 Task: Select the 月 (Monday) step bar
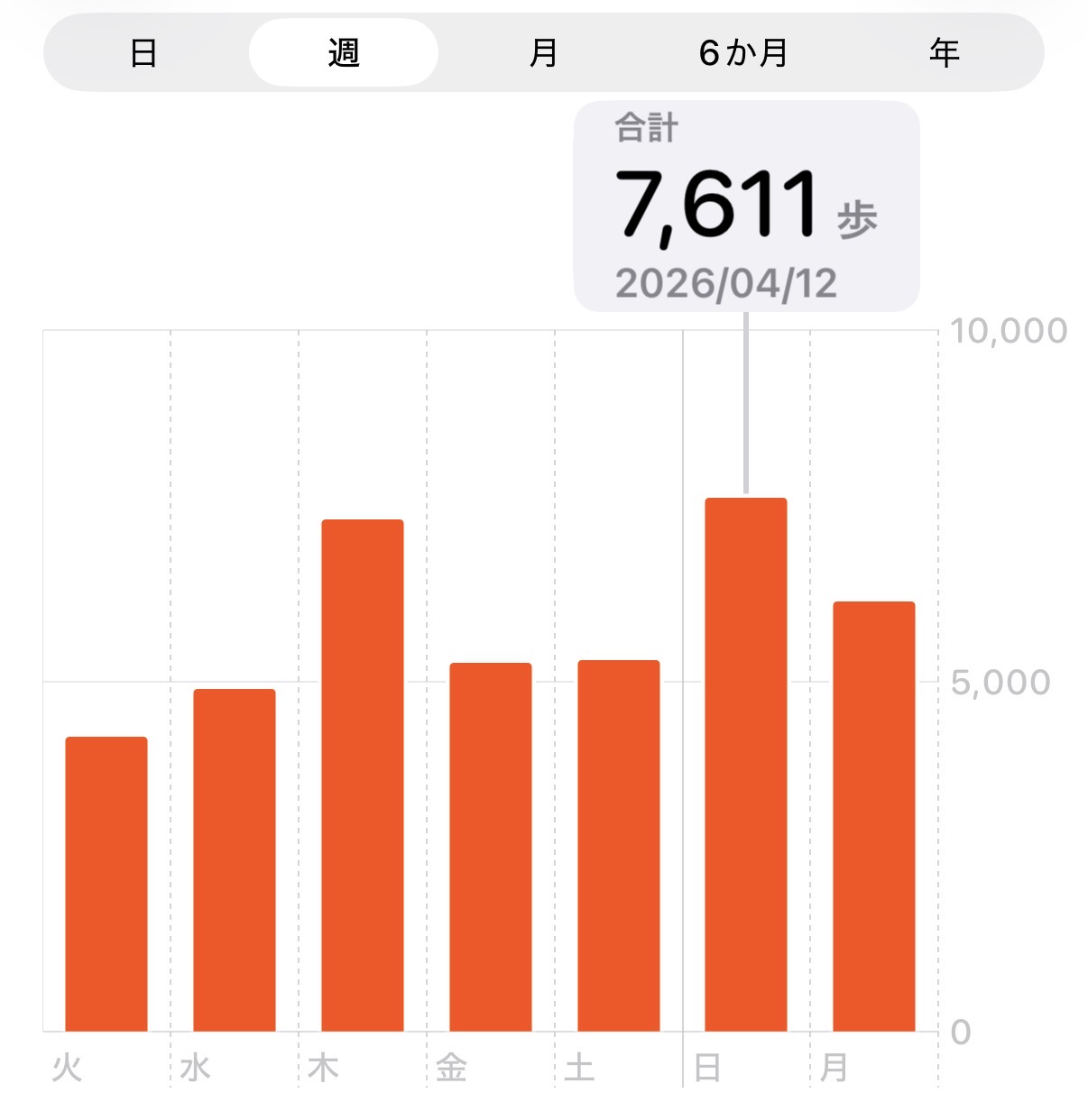tap(874, 816)
